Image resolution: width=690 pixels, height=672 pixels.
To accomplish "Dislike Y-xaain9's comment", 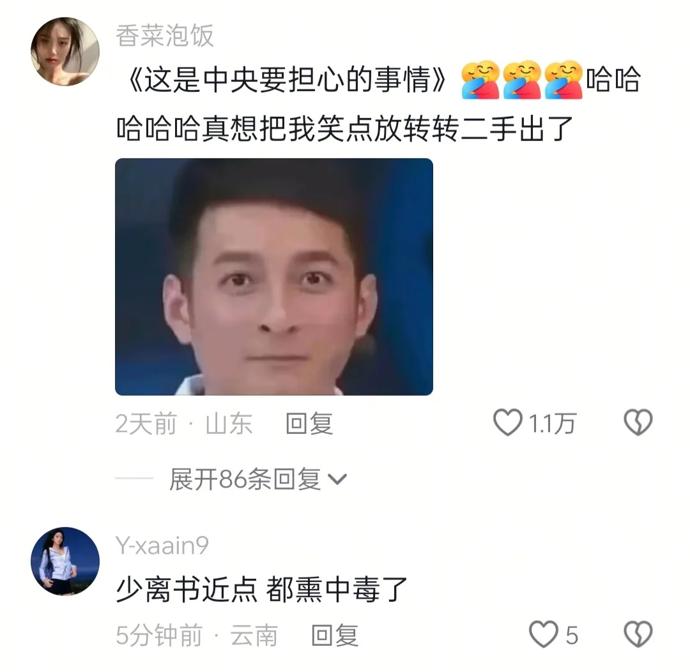I will (x=638, y=634).
